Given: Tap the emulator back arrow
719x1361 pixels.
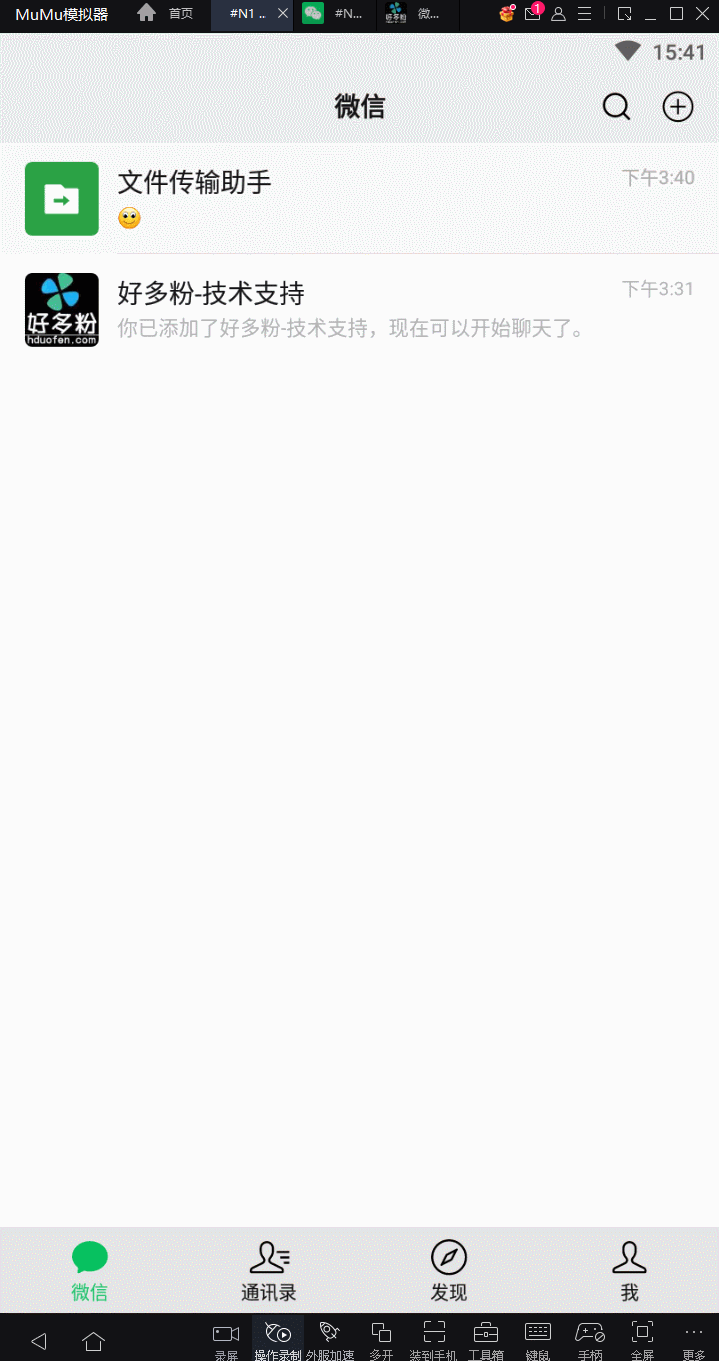Looking at the screenshot, I should click(39, 1341).
